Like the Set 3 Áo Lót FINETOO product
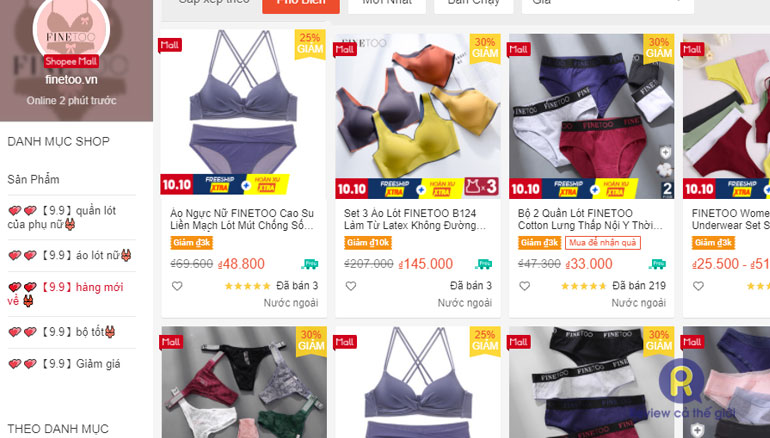Viewport: 770px width, 438px height. tap(350, 286)
